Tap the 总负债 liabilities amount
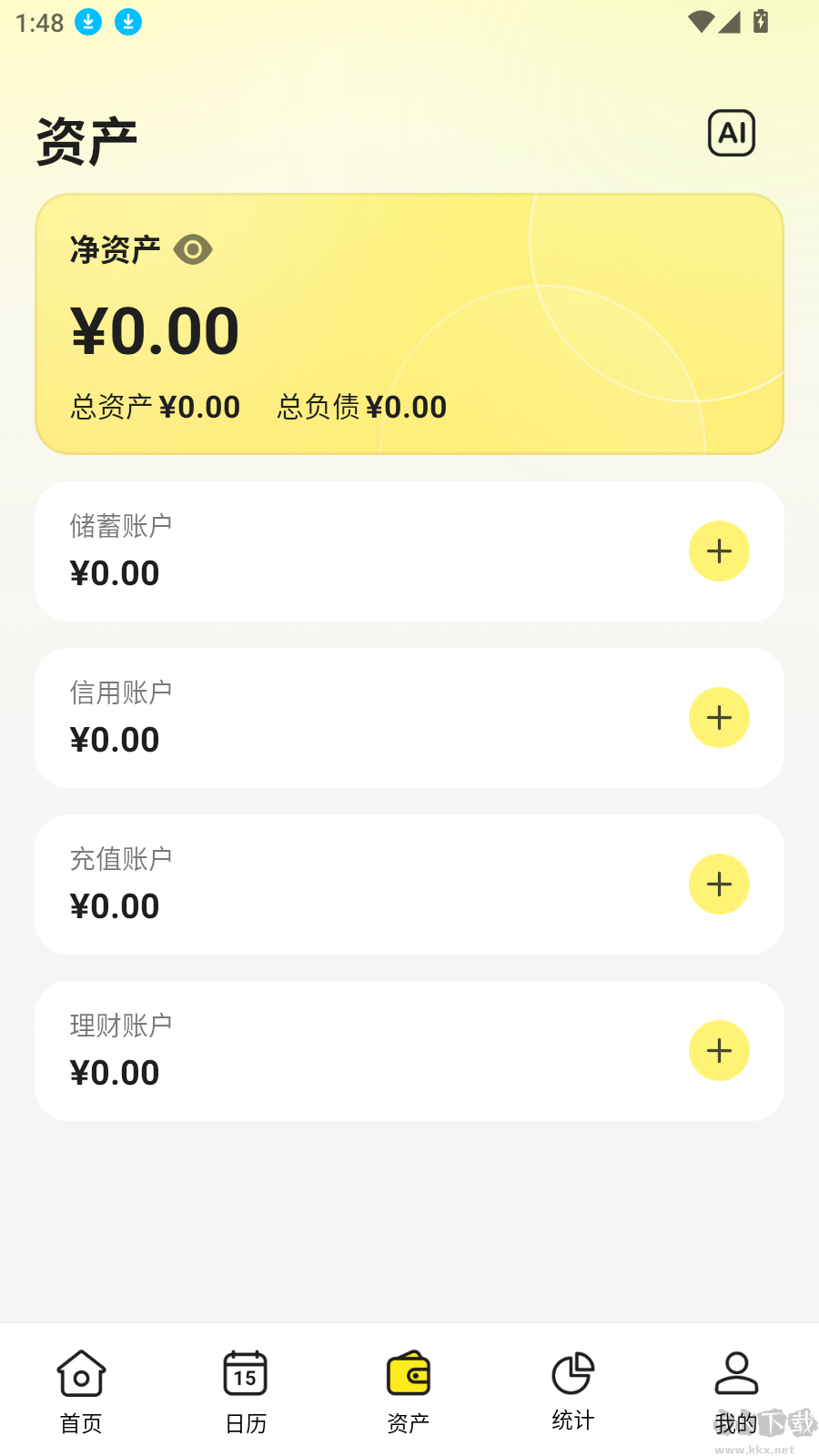The image size is (819, 1456). 360,407
